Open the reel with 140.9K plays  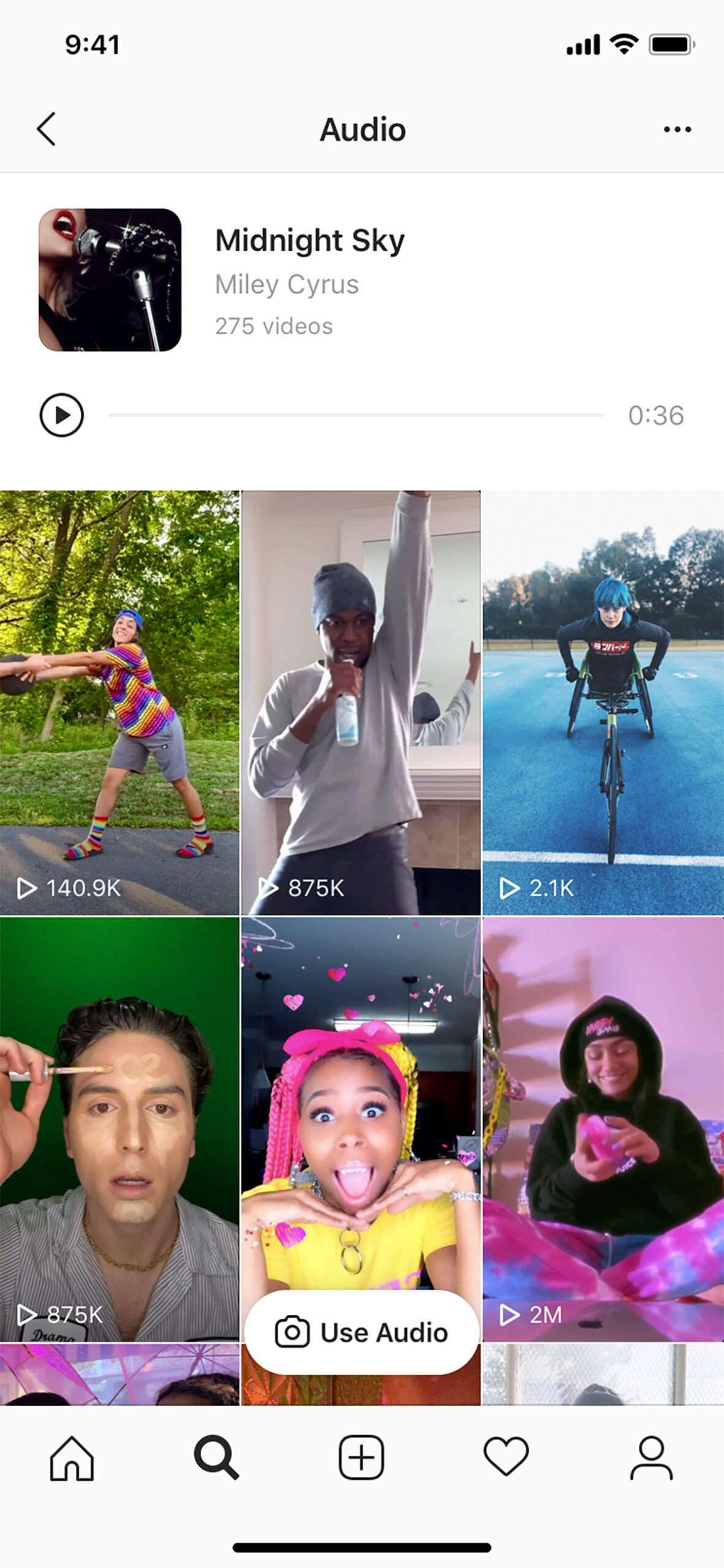119,703
